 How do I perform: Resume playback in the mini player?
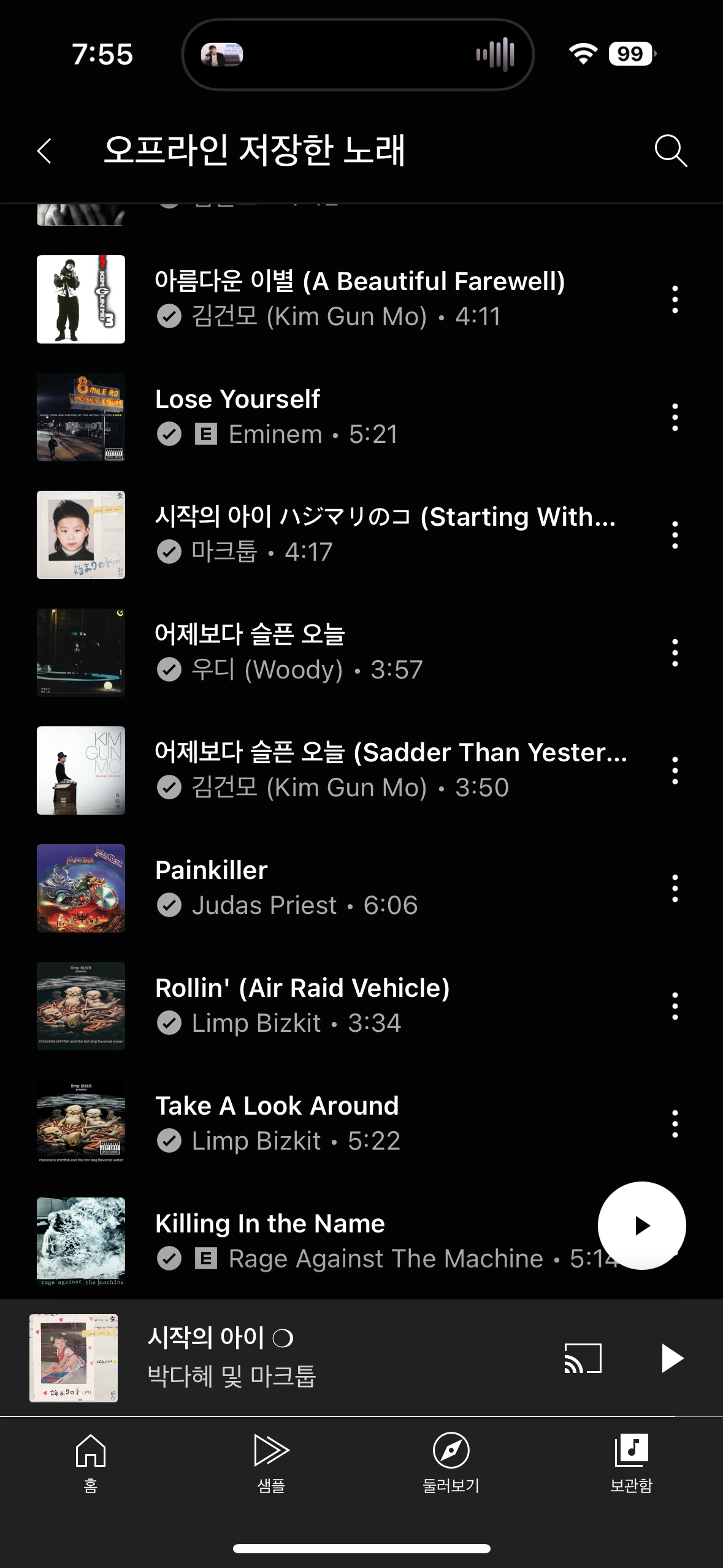pos(672,1358)
